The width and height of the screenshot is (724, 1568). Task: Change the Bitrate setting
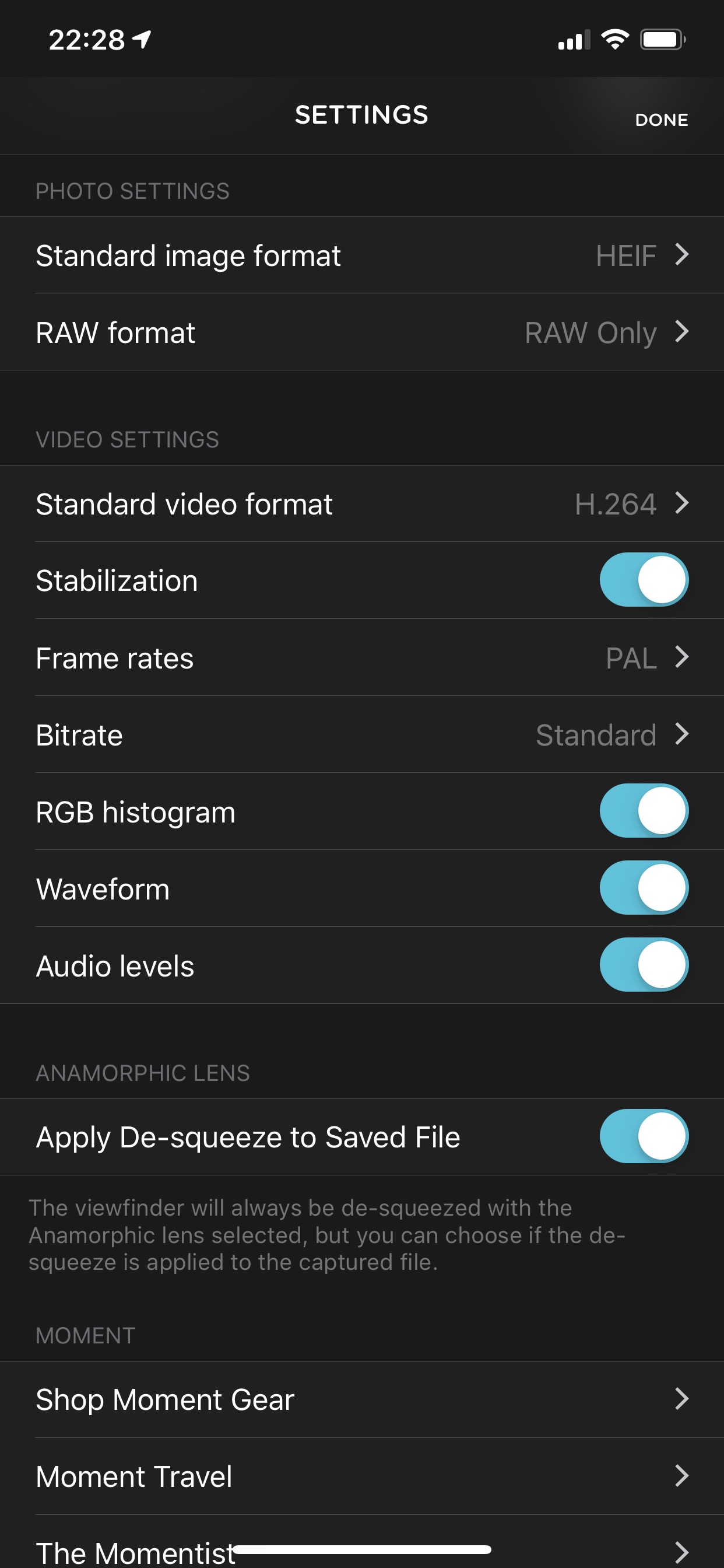click(362, 734)
